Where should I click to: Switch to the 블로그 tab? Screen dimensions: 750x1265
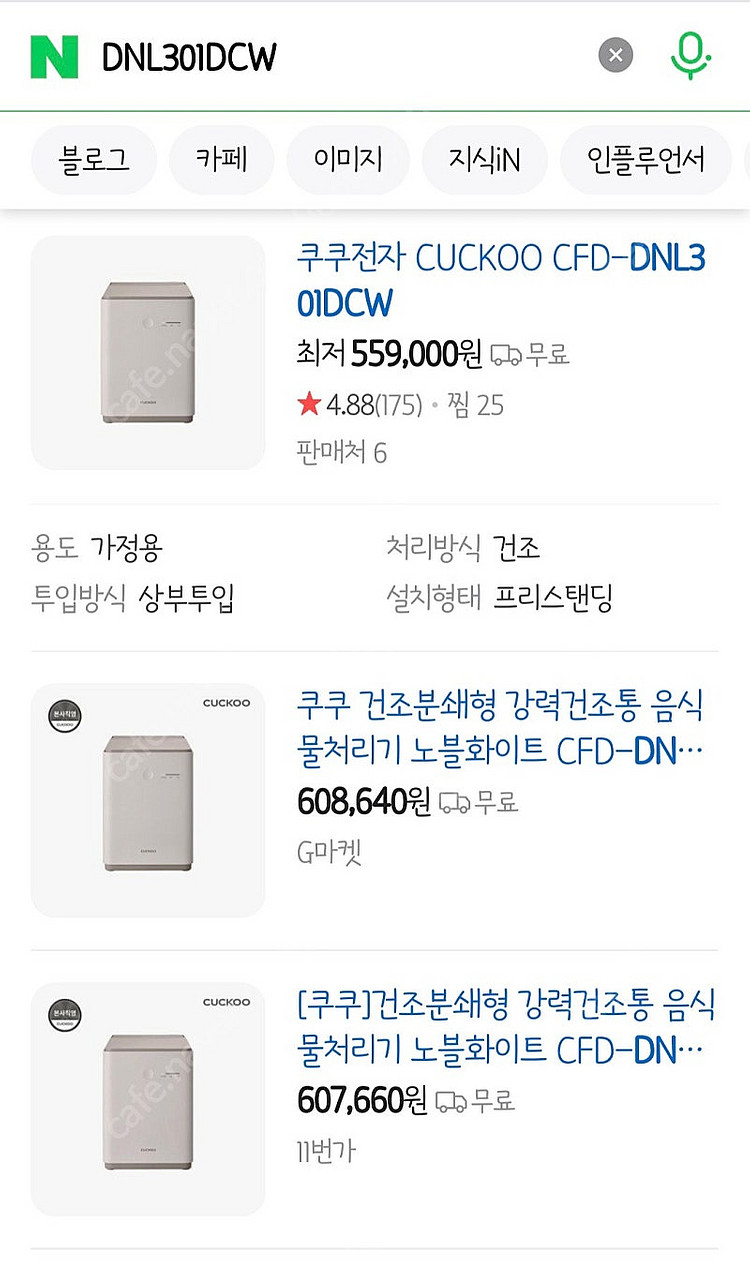point(93,160)
